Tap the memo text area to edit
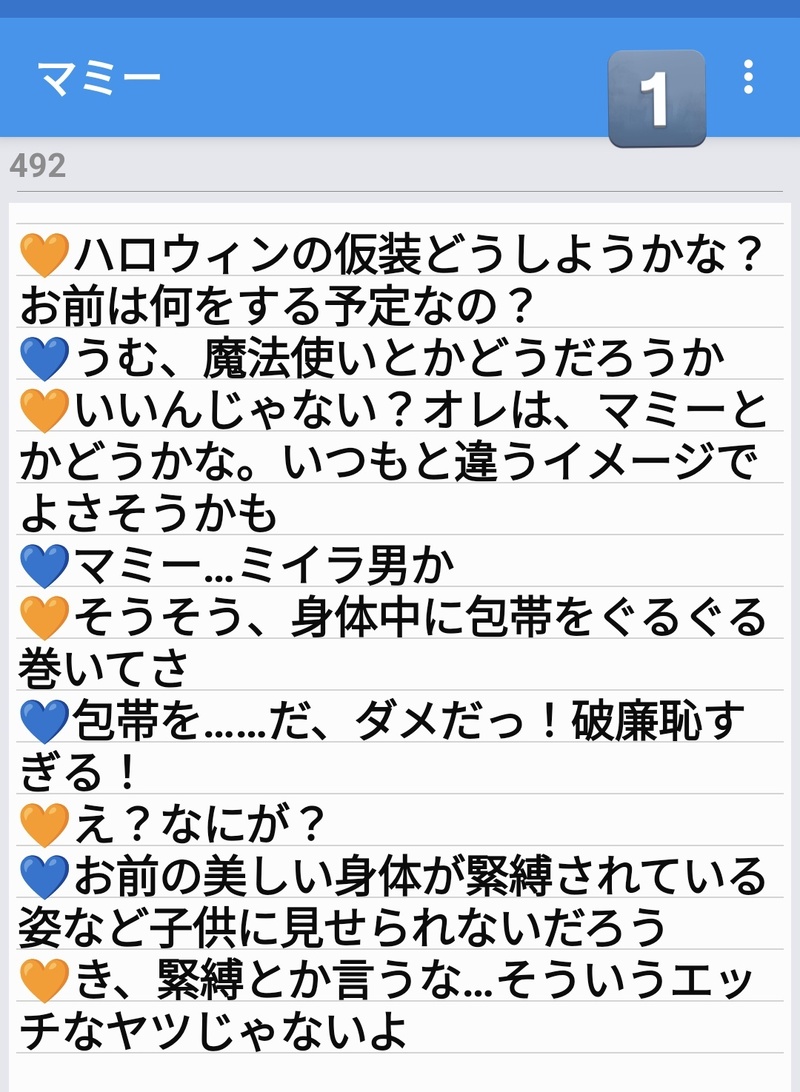 400,640
